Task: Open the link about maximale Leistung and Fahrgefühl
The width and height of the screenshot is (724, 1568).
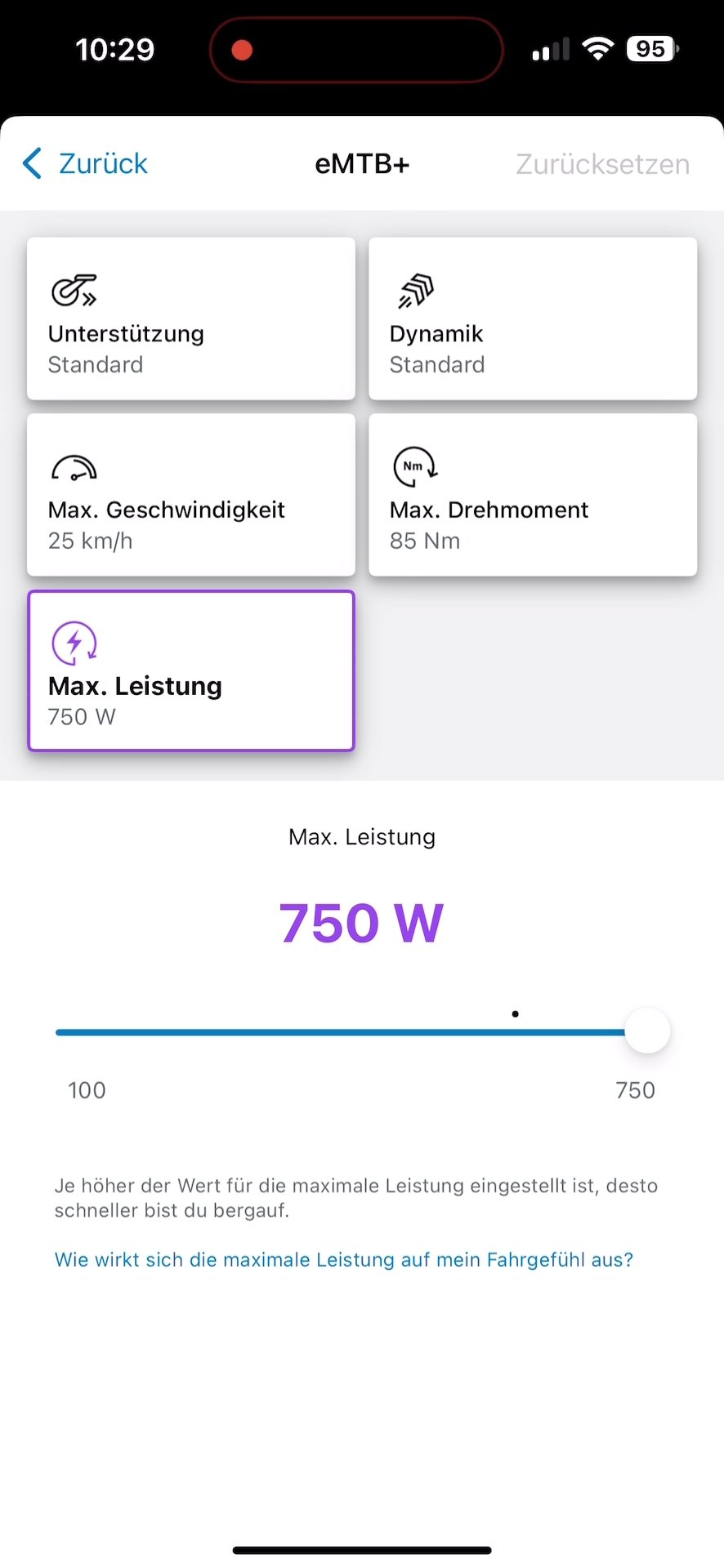Action: pos(343,1259)
